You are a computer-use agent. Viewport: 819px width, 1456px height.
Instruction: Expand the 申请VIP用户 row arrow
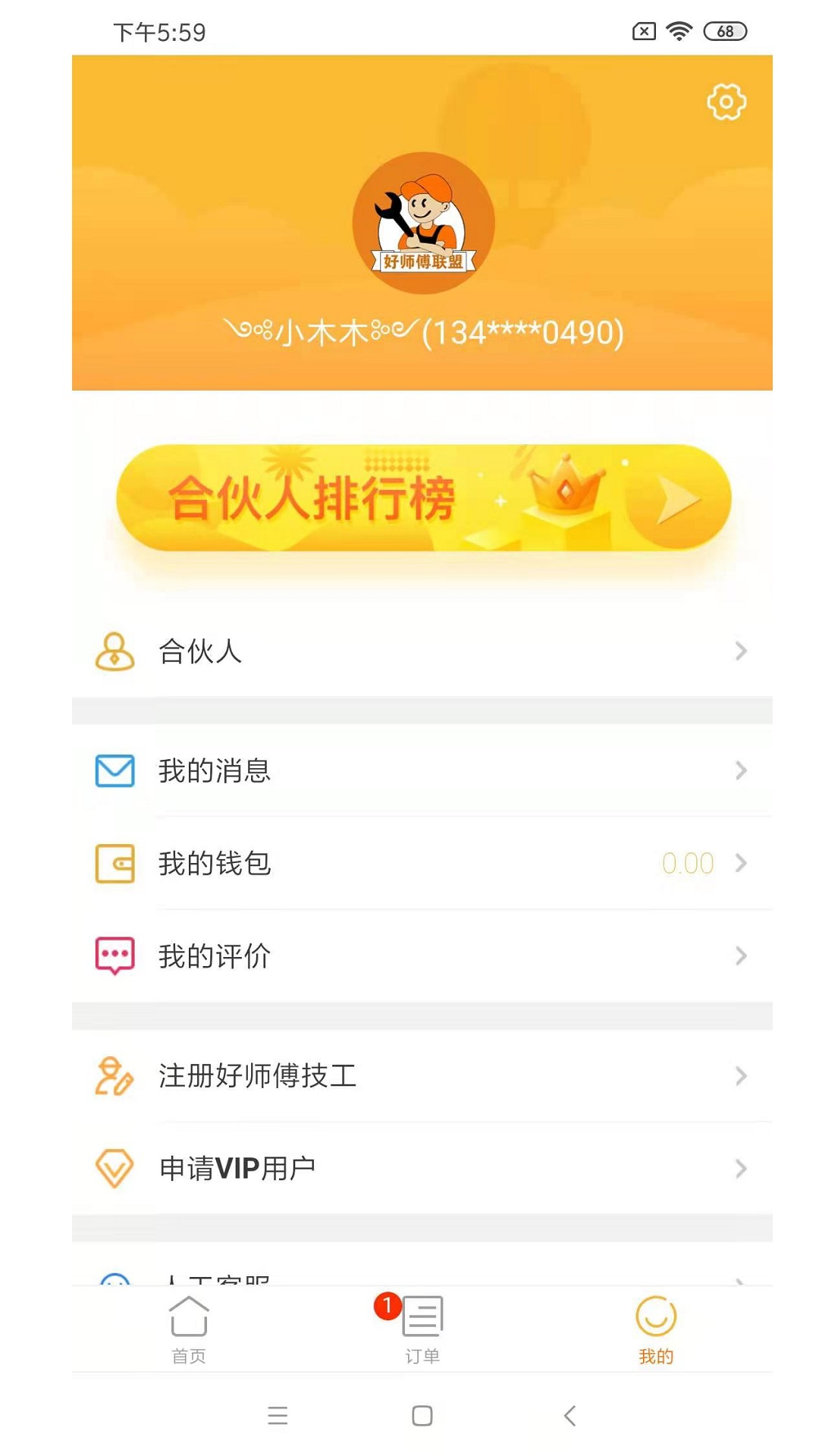[x=739, y=1168]
